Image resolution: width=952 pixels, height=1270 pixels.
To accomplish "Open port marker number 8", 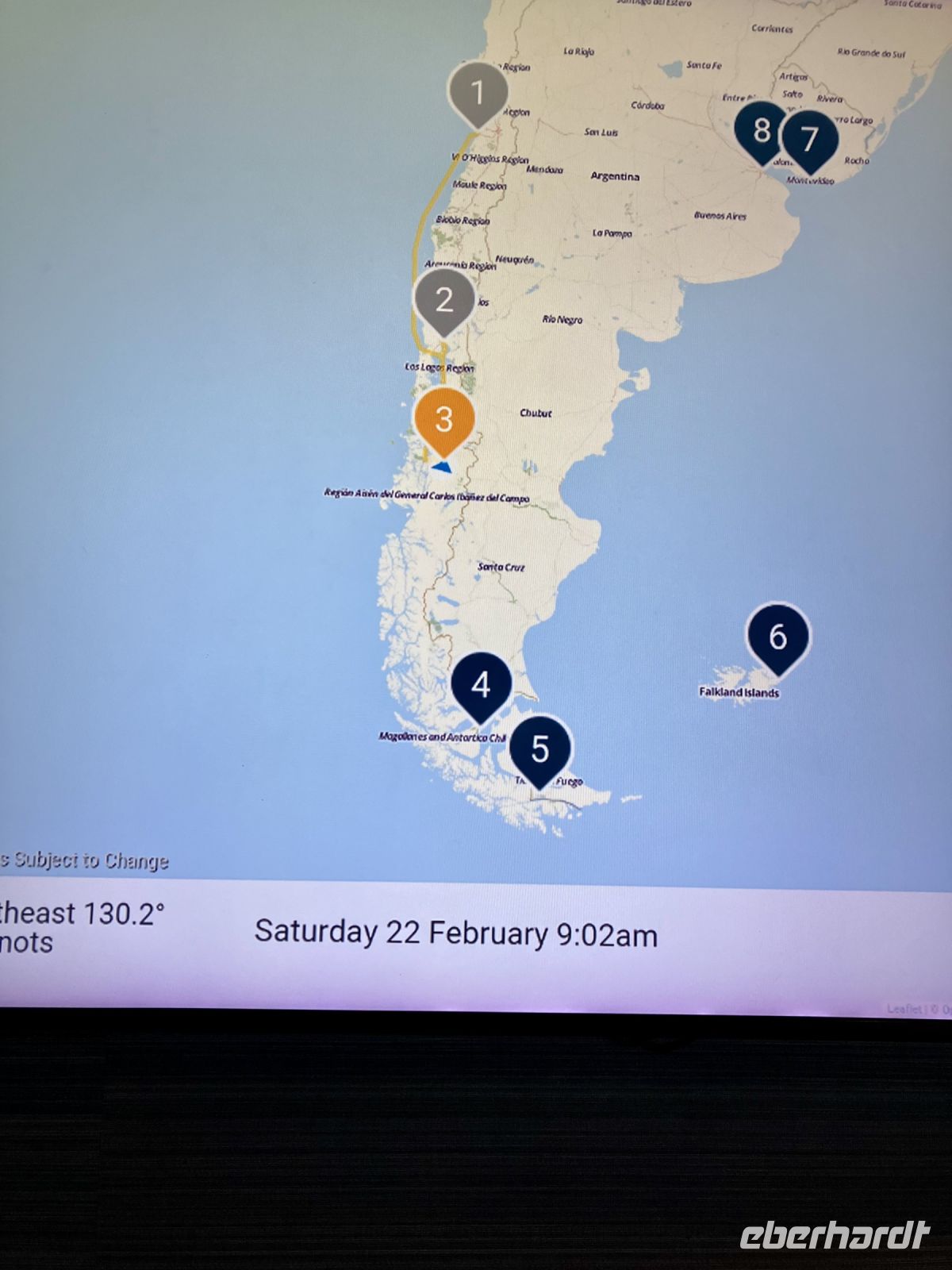I will [759, 129].
